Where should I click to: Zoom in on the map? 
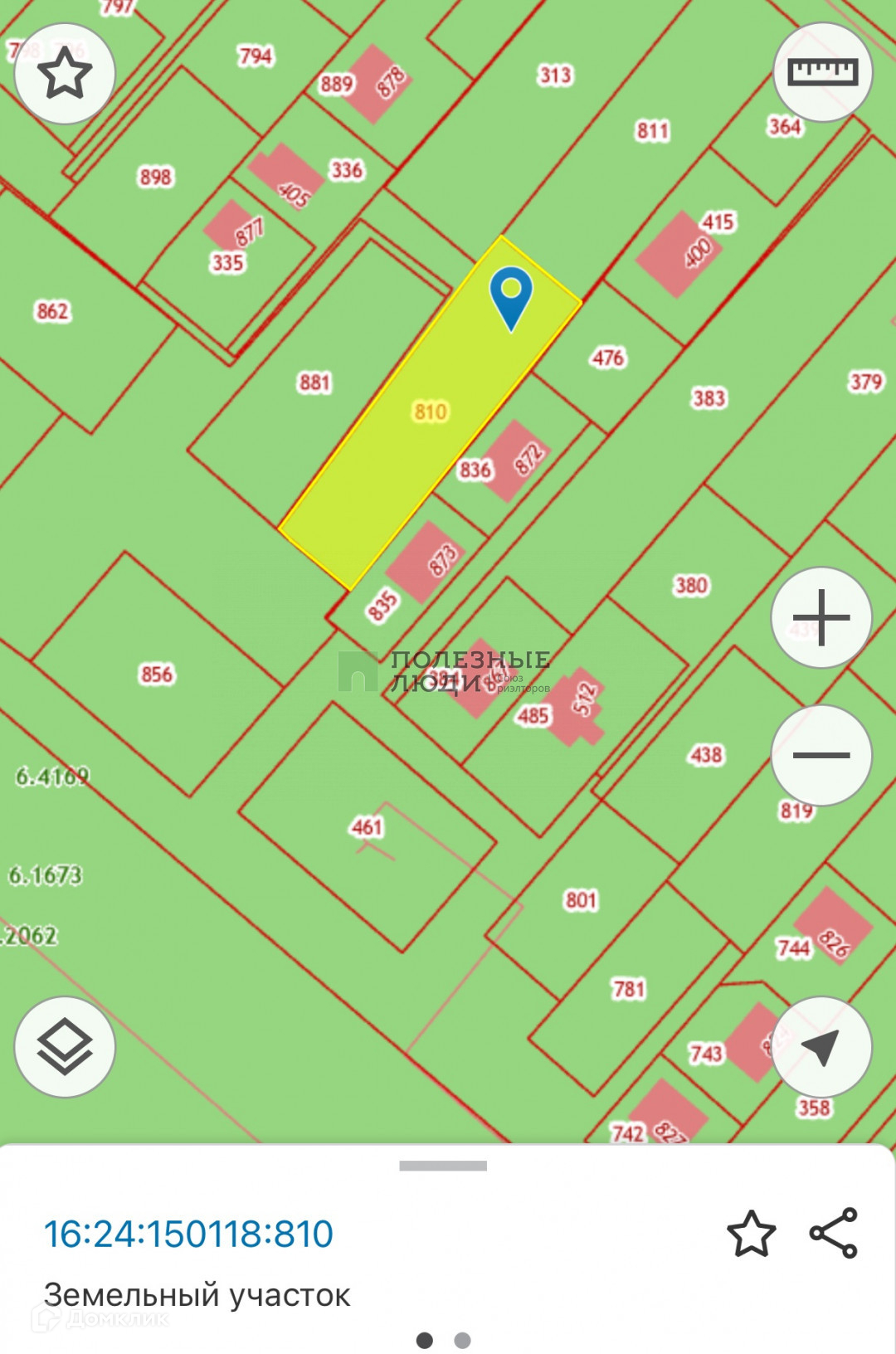821,617
